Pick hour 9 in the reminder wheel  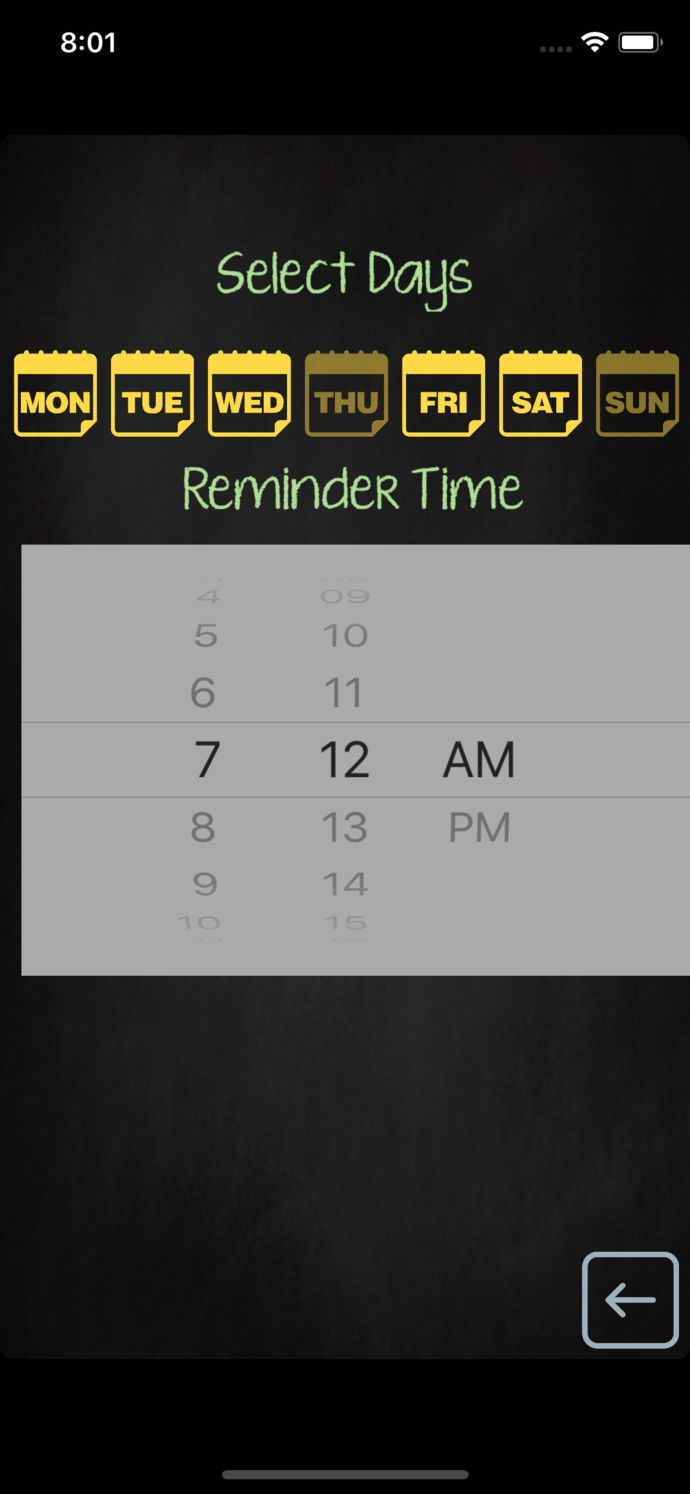(204, 884)
